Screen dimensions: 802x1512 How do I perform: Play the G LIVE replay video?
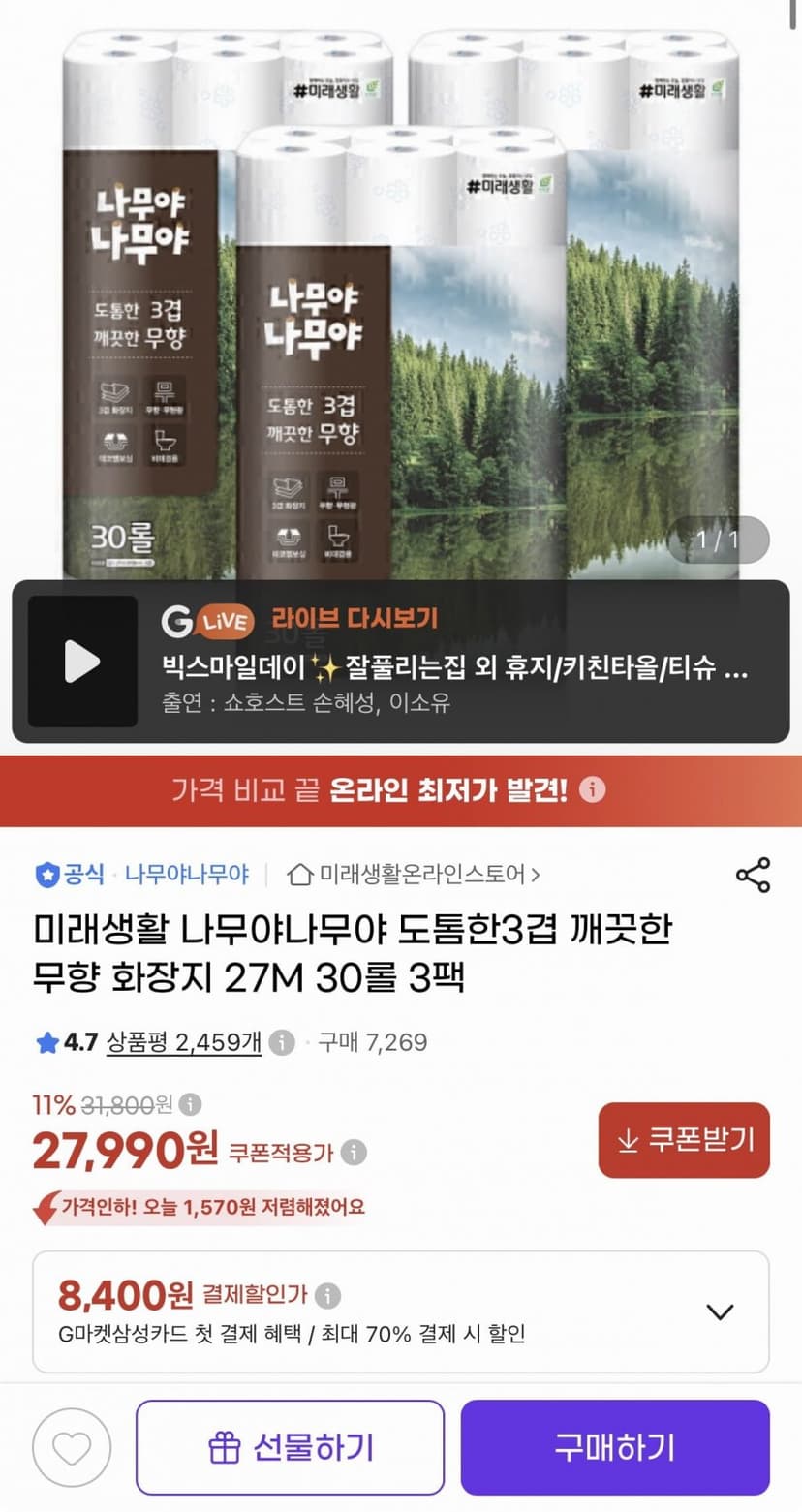[82, 662]
